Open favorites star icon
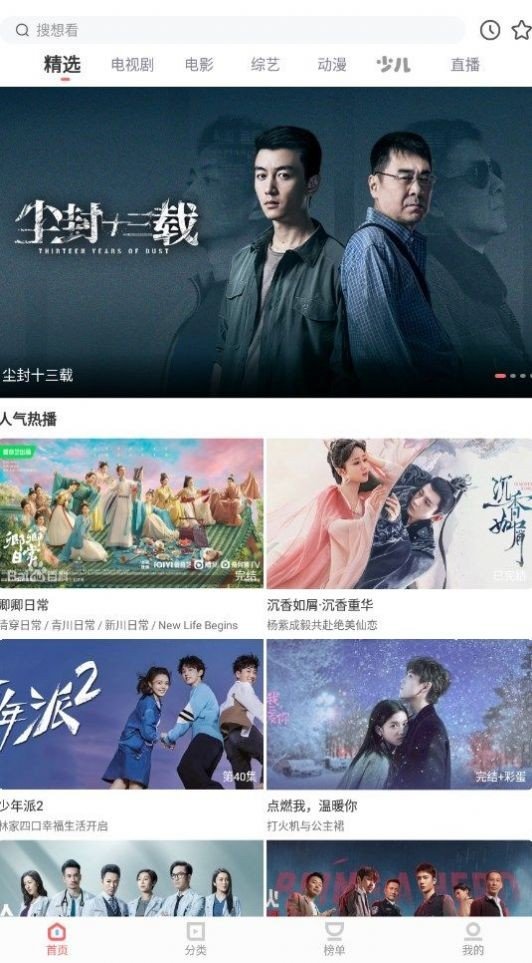 click(x=522, y=30)
